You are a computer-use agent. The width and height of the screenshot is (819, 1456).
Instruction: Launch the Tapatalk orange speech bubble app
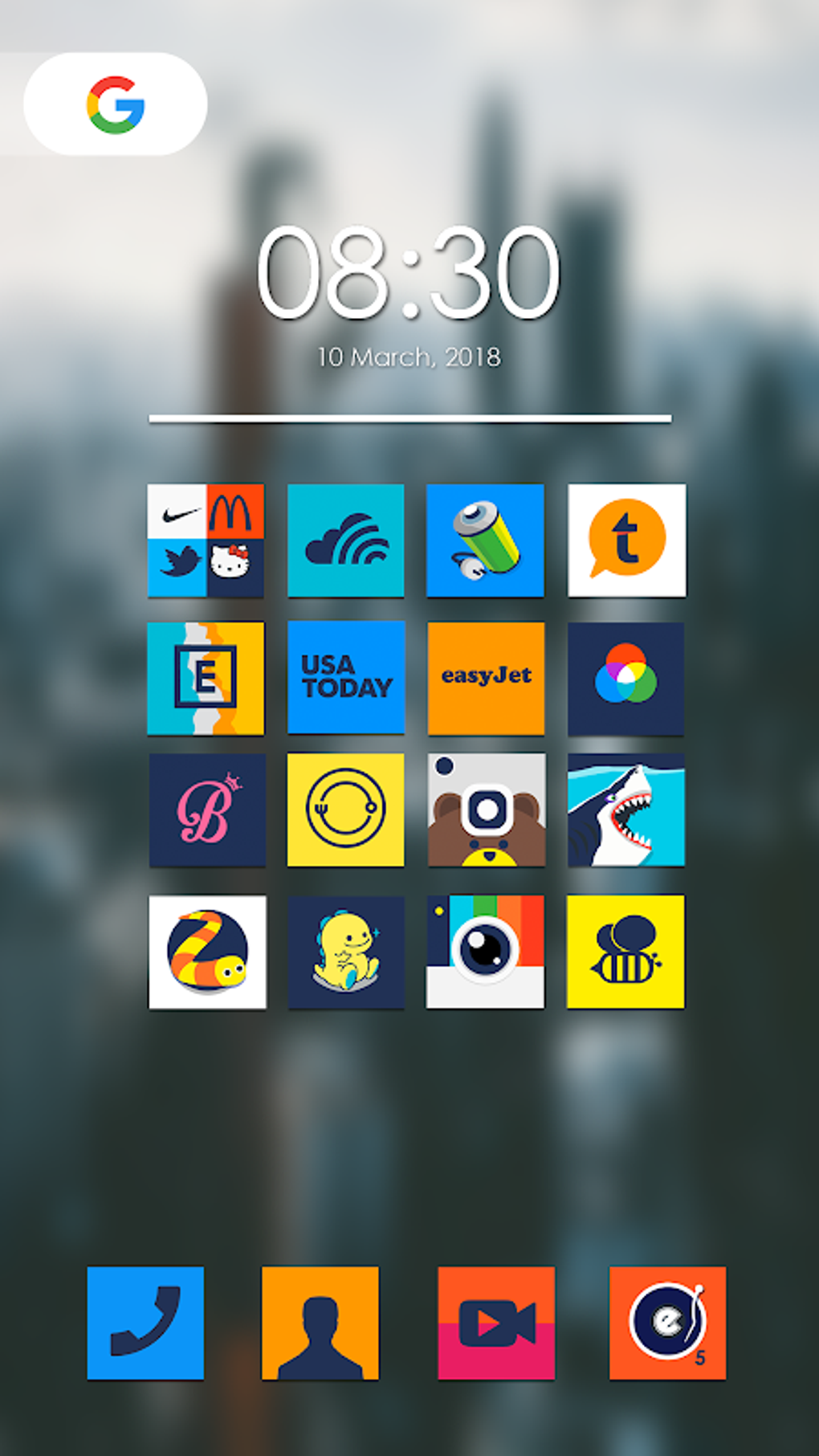626,540
